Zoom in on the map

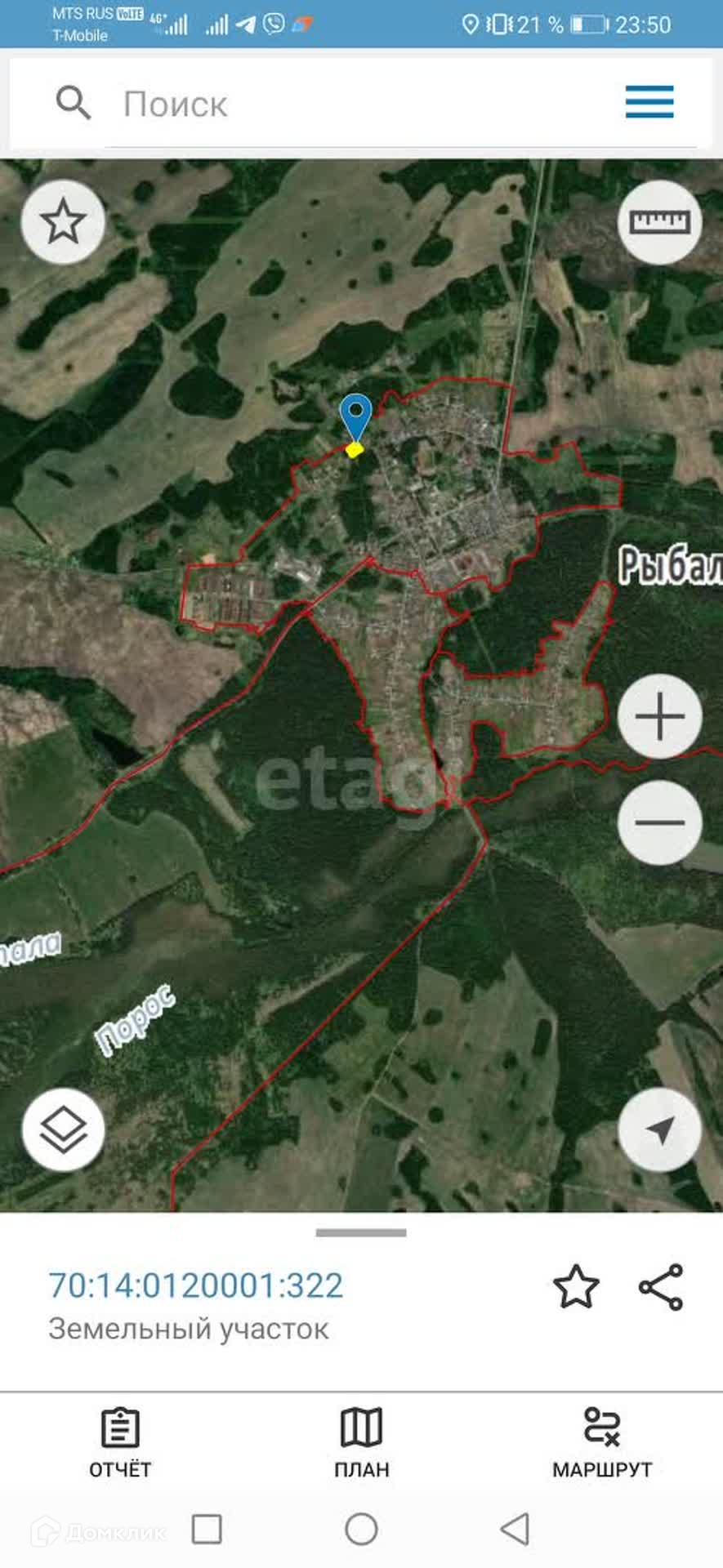tap(659, 716)
